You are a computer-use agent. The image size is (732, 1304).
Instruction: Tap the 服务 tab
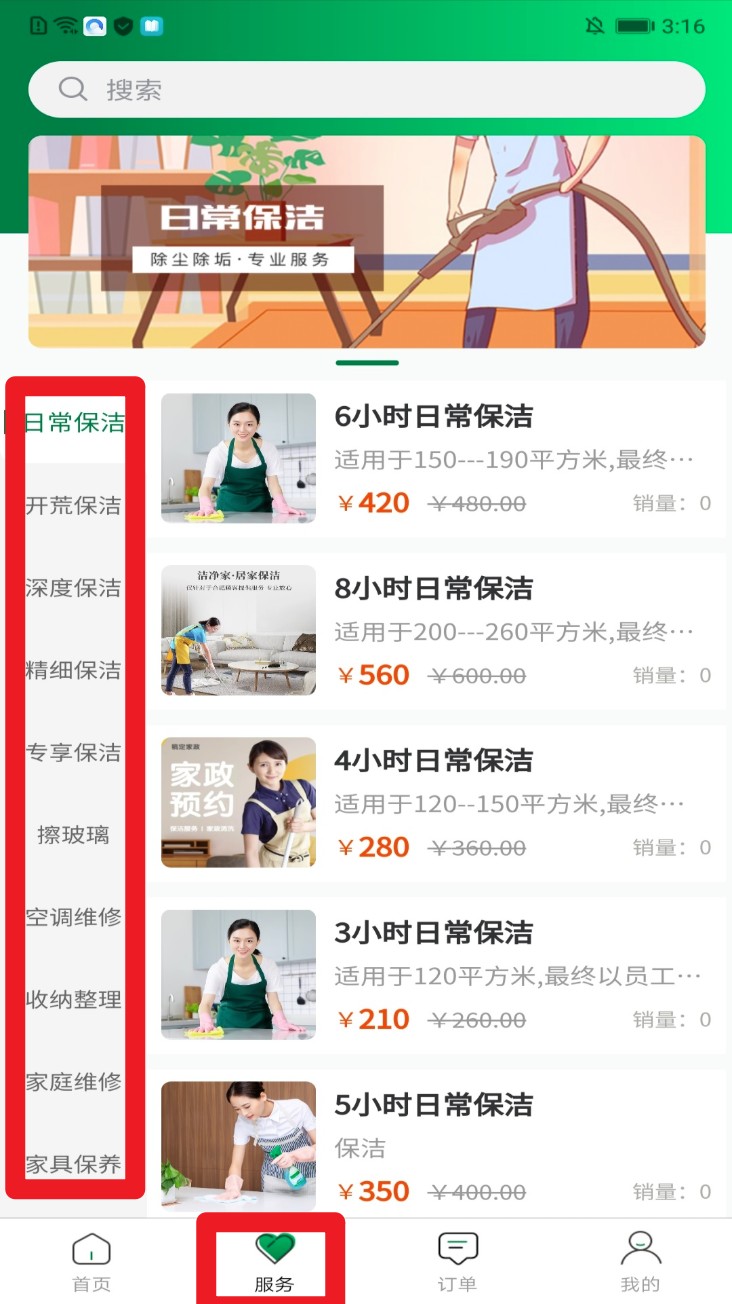(x=274, y=1263)
